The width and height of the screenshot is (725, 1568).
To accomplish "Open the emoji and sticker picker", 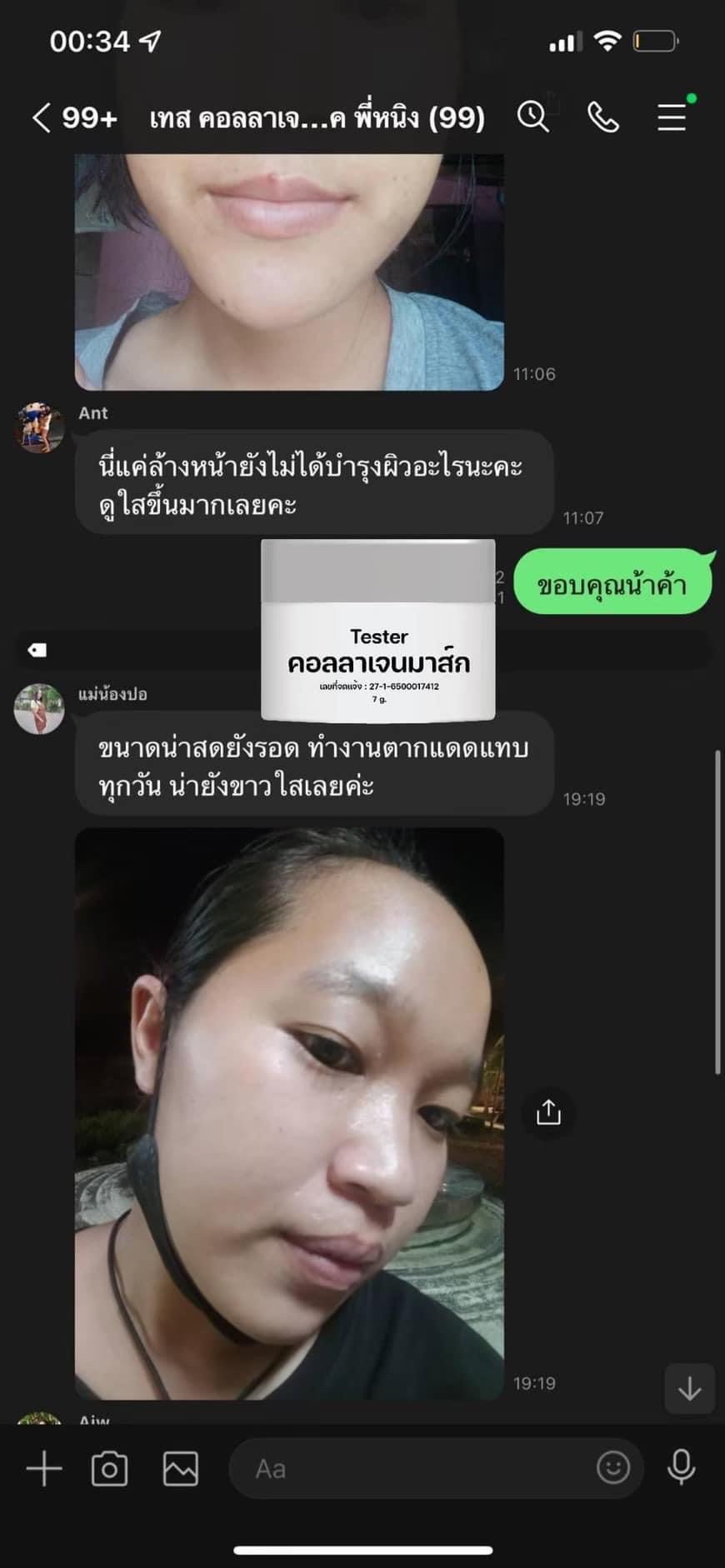I will [x=613, y=1467].
